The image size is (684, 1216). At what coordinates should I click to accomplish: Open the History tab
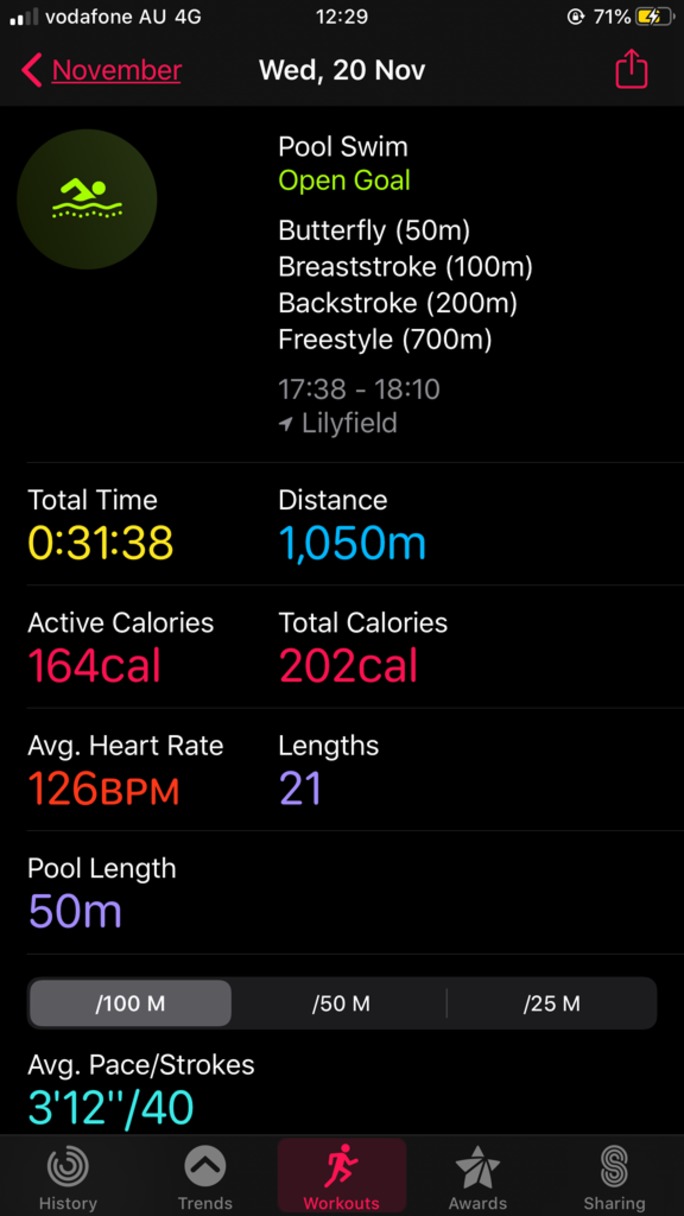[x=68, y=1178]
